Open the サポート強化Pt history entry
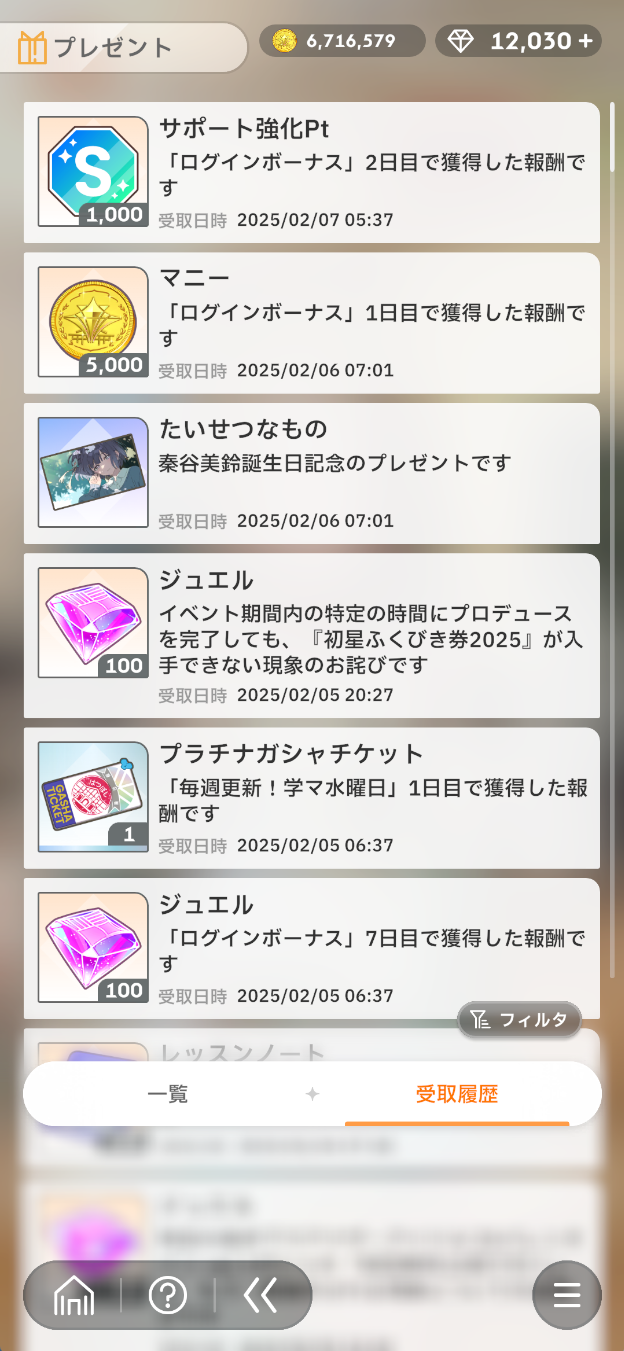 coord(312,172)
